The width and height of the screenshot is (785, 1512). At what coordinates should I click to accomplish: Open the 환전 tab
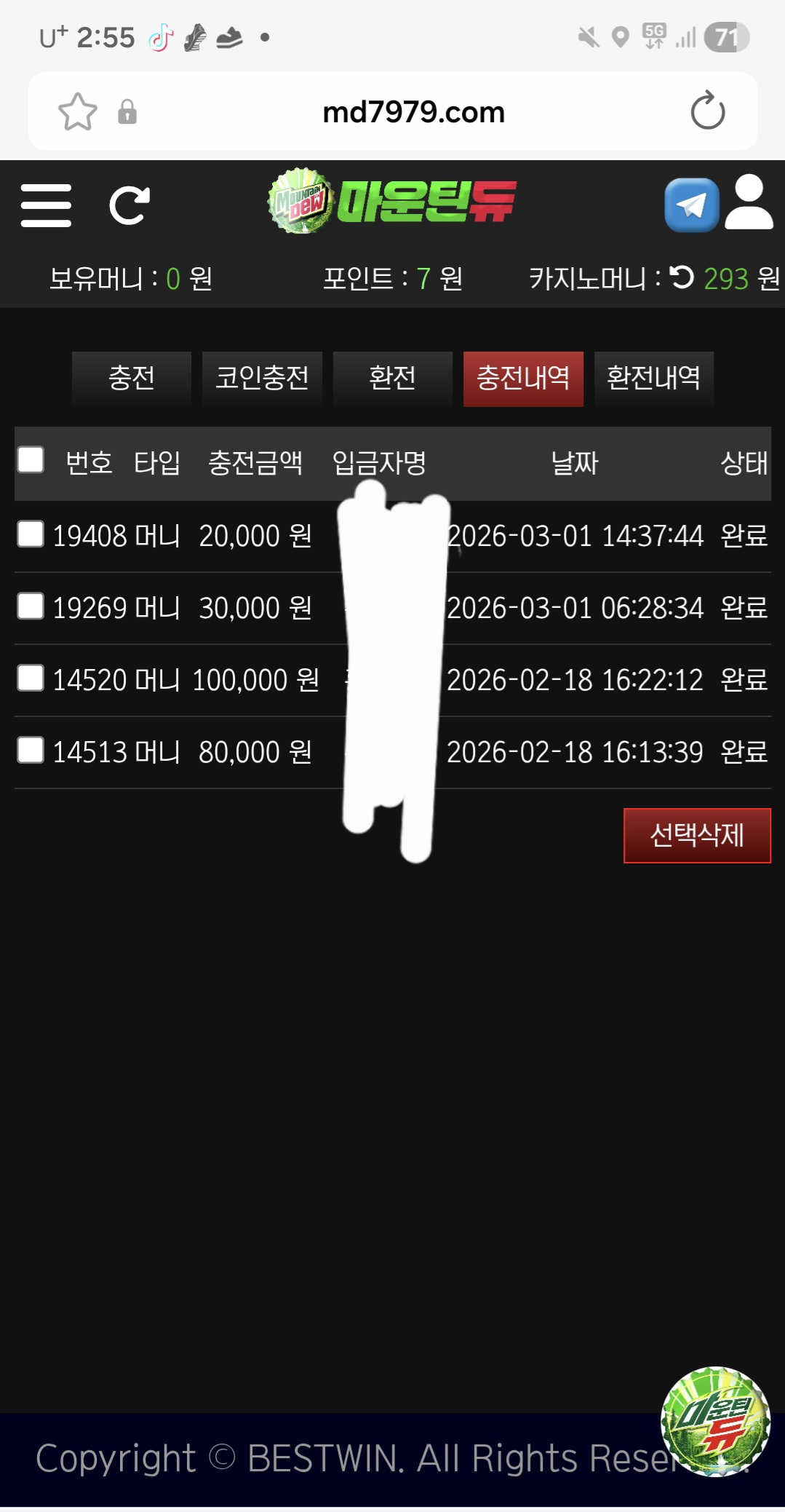tap(392, 378)
